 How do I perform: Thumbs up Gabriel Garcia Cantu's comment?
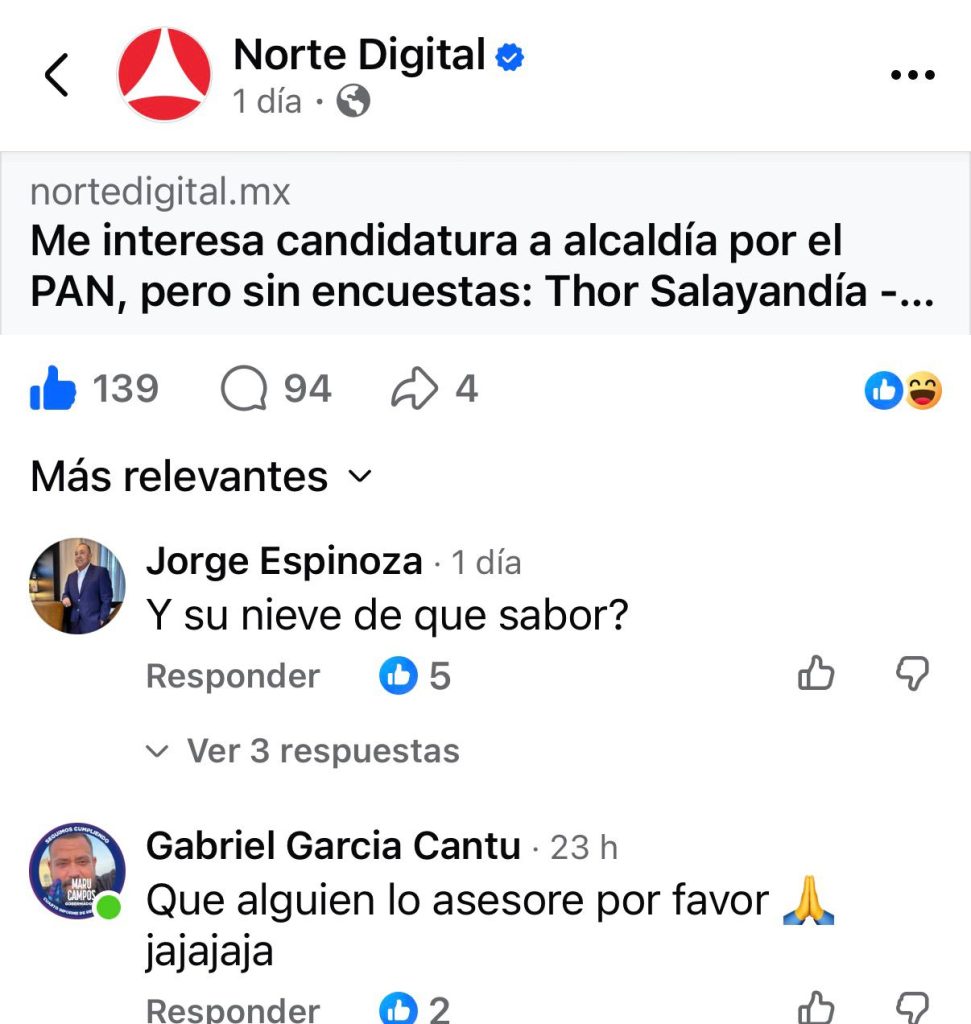[x=816, y=1006]
